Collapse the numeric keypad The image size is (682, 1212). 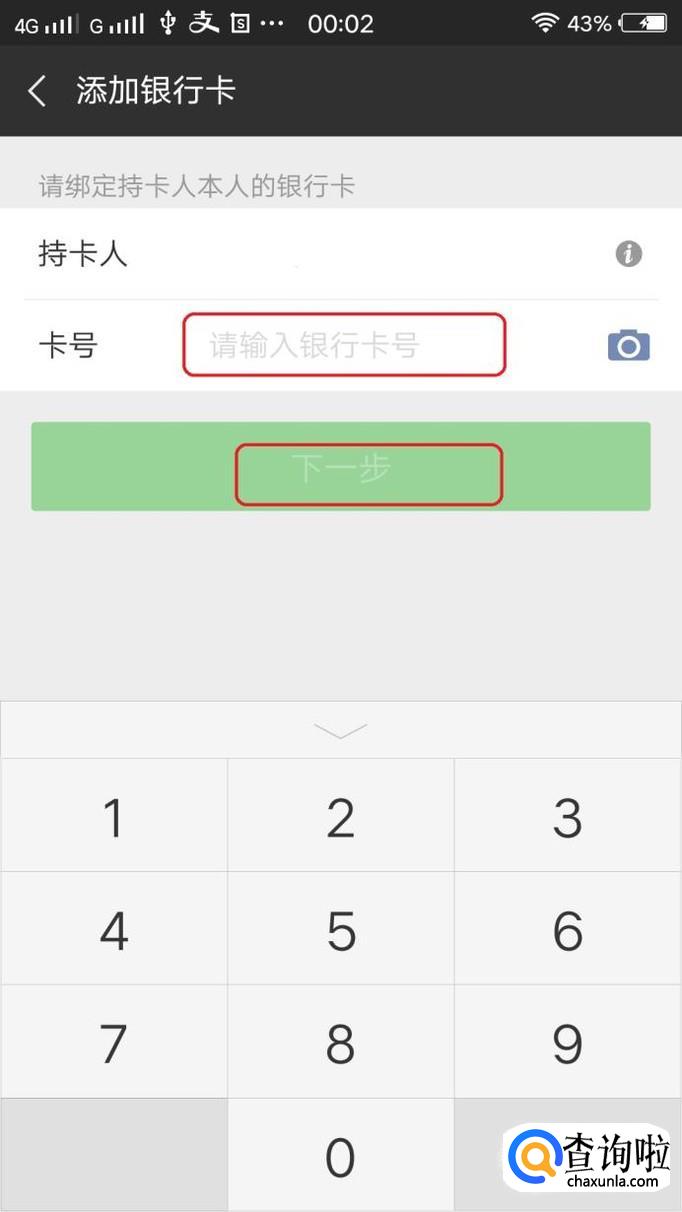(341, 731)
